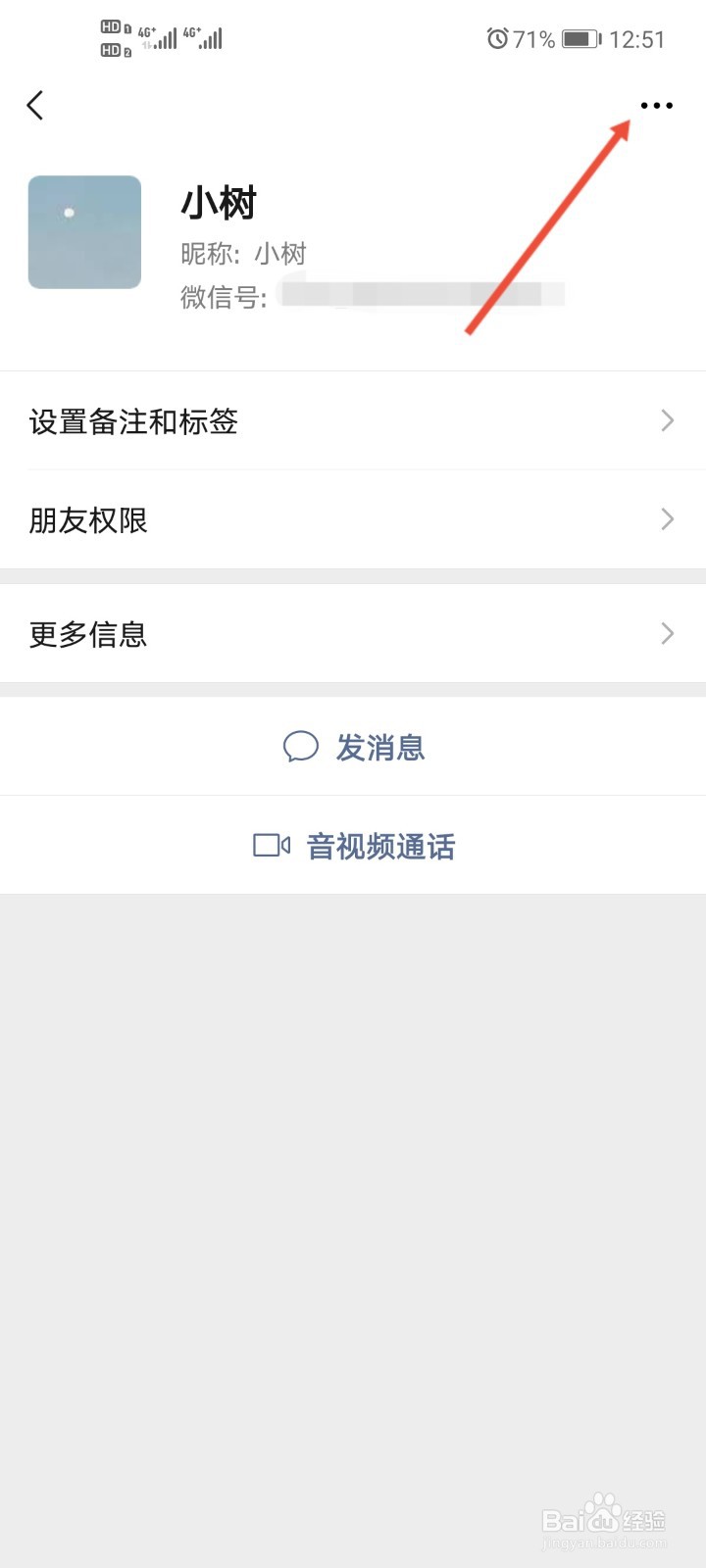Open 朋友权限 permissions via its chevron

[x=666, y=518]
